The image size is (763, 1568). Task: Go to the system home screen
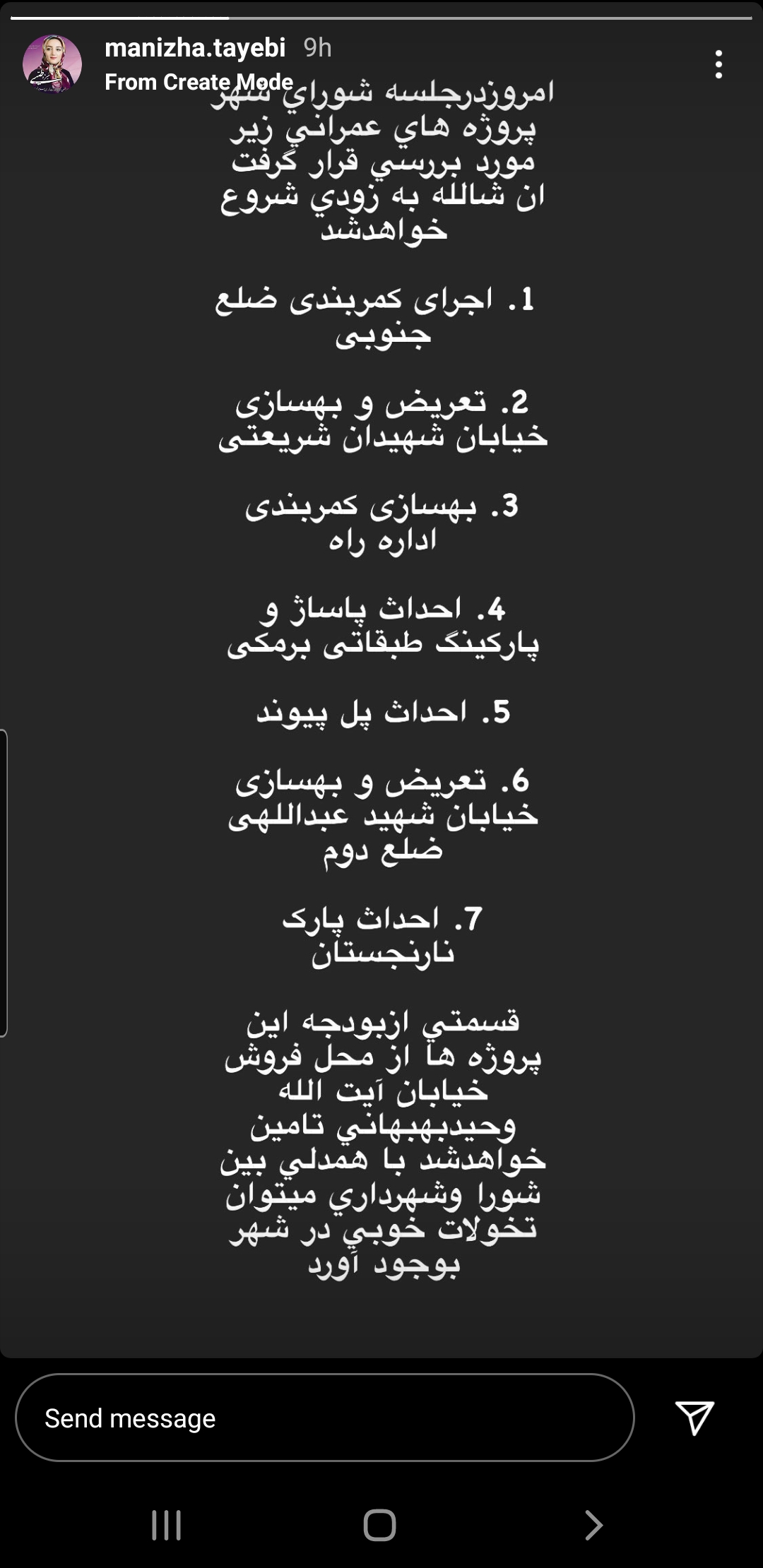click(x=380, y=1525)
